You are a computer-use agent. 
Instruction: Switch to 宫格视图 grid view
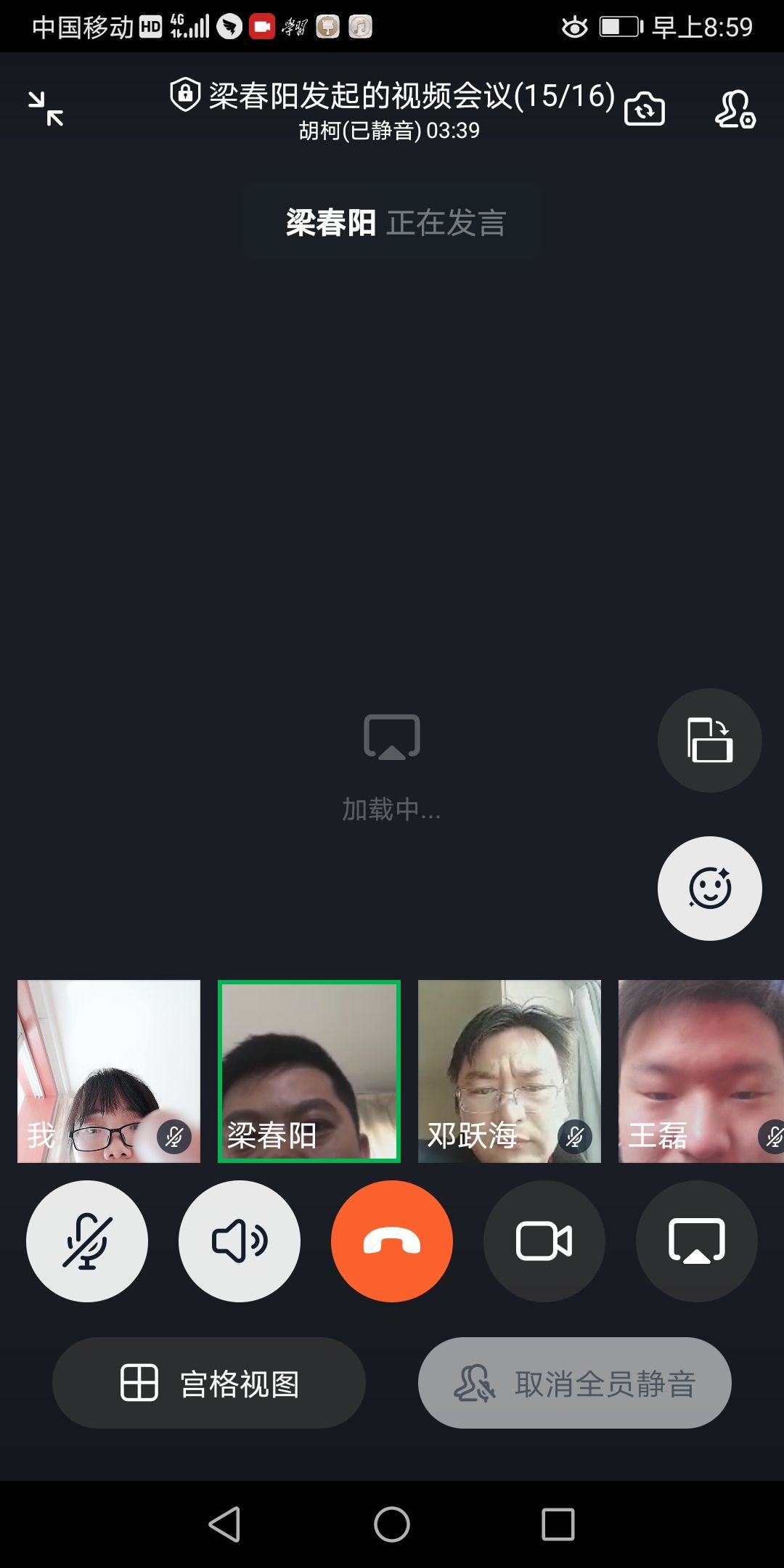coord(209,1383)
